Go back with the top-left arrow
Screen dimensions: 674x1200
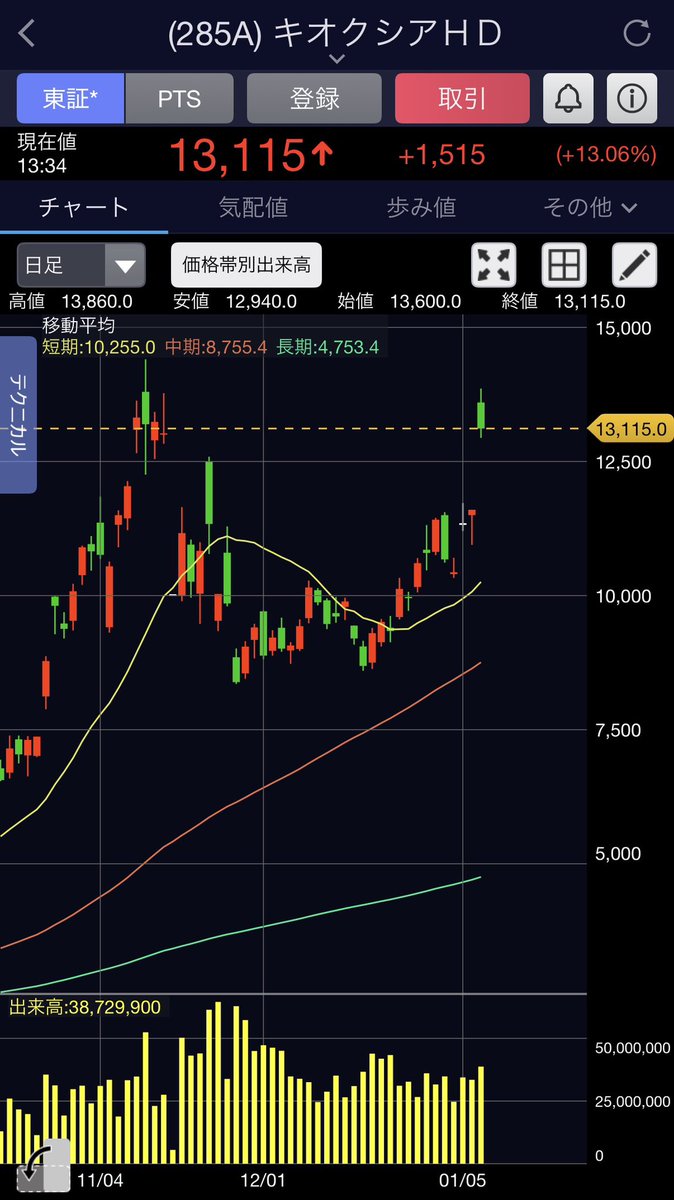[28, 34]
